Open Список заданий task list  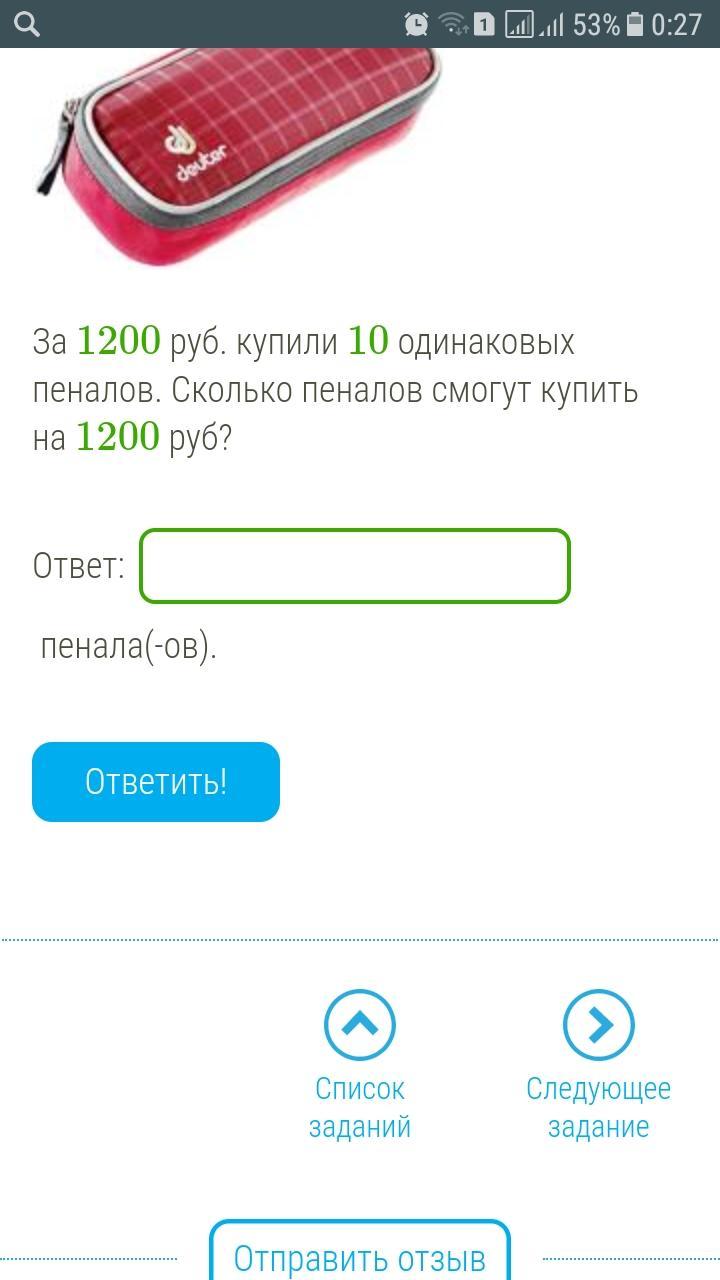360,1026
